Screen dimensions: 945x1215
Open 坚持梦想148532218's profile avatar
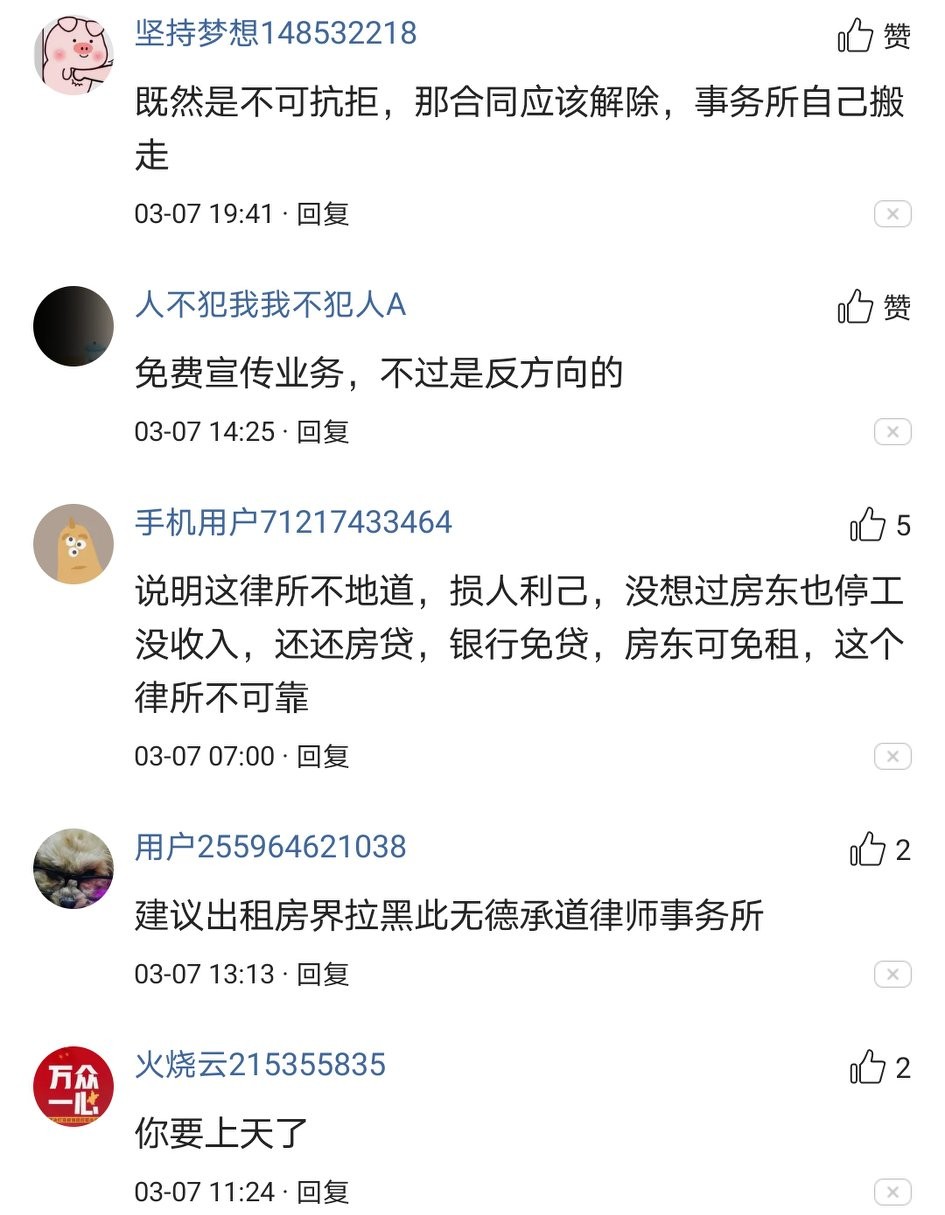72,52
